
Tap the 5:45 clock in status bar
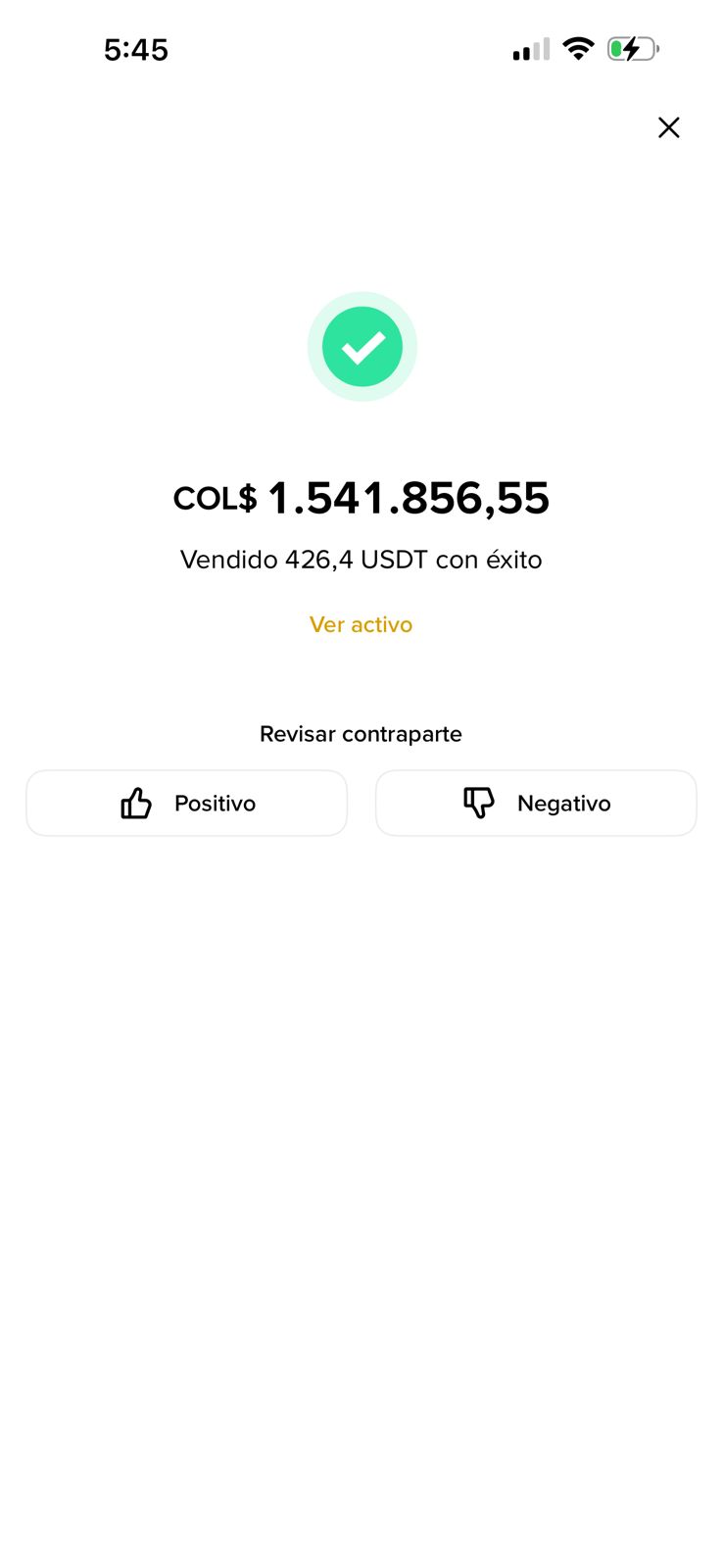point(136,49)
